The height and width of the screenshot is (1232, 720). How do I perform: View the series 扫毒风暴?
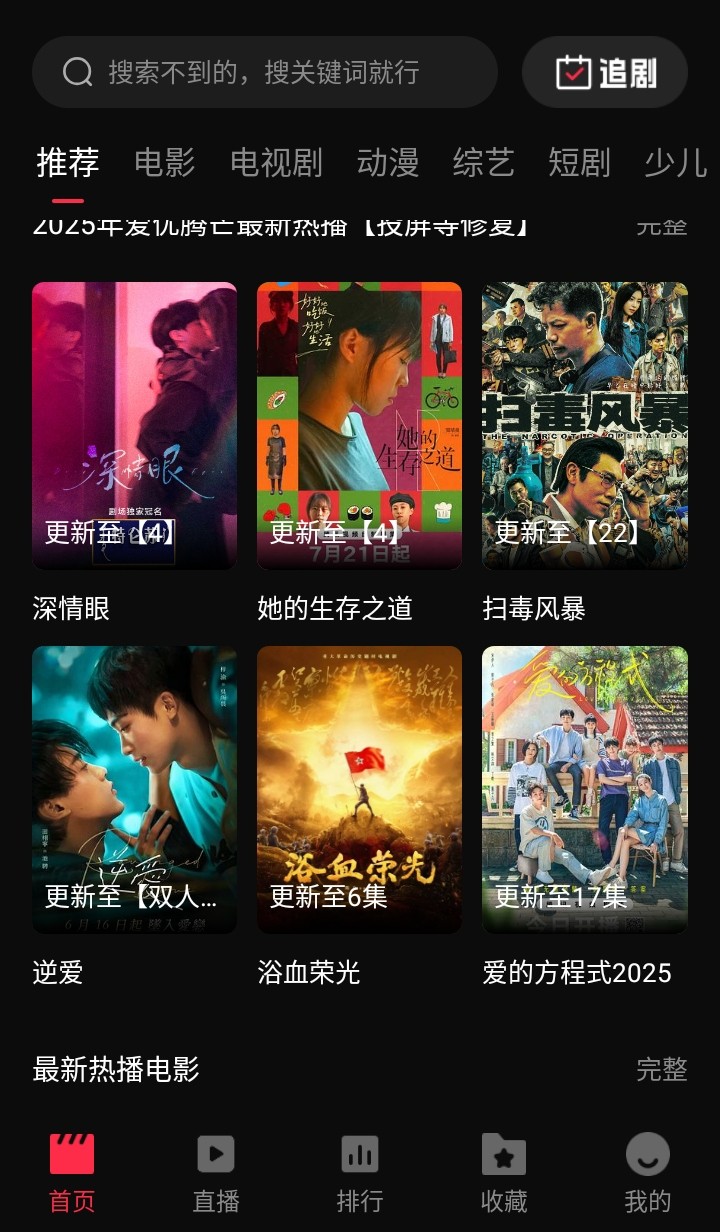(x=585, y=426)
